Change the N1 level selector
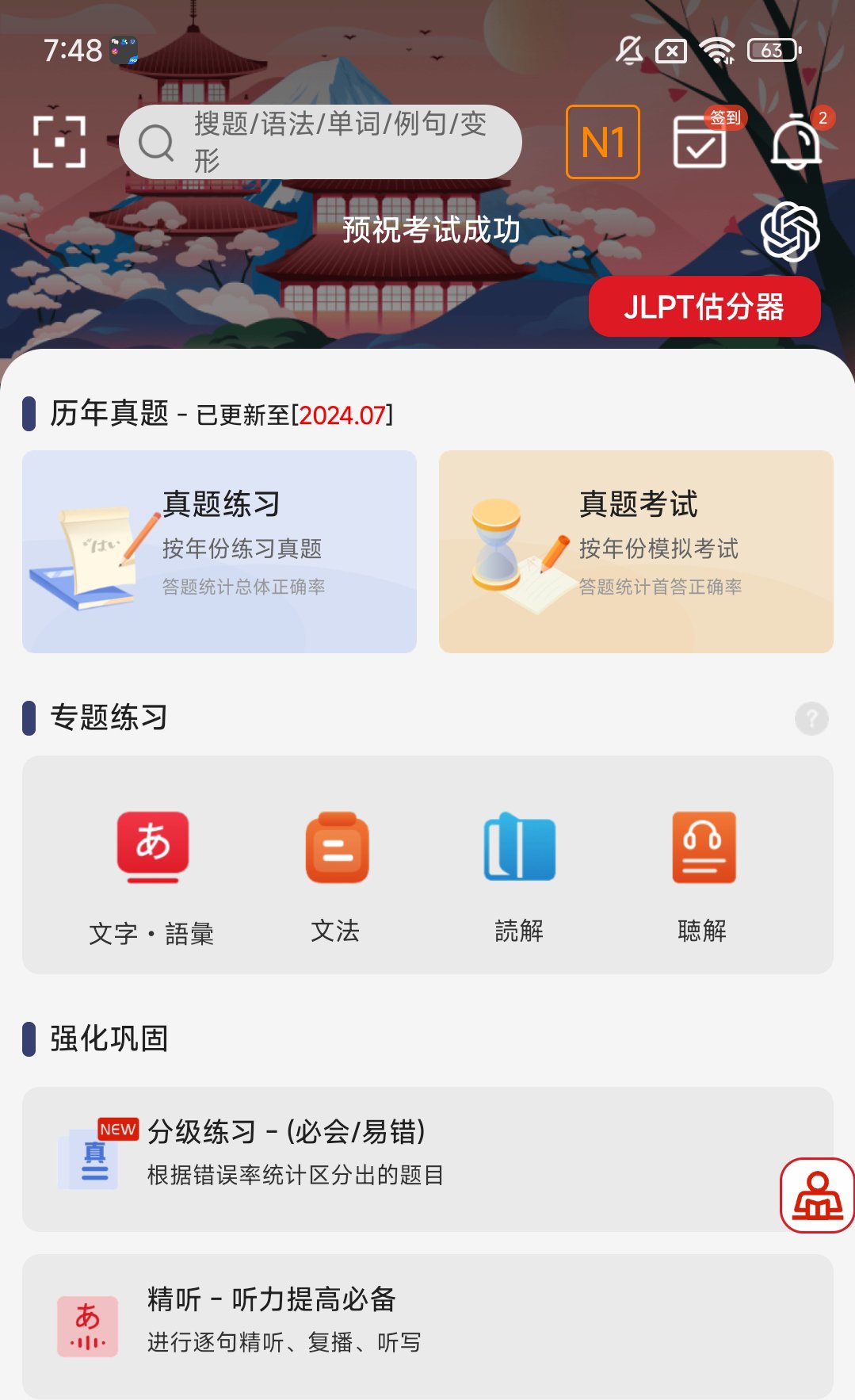Viewport: 855px width, 1400px height. [x=602, y=142]
